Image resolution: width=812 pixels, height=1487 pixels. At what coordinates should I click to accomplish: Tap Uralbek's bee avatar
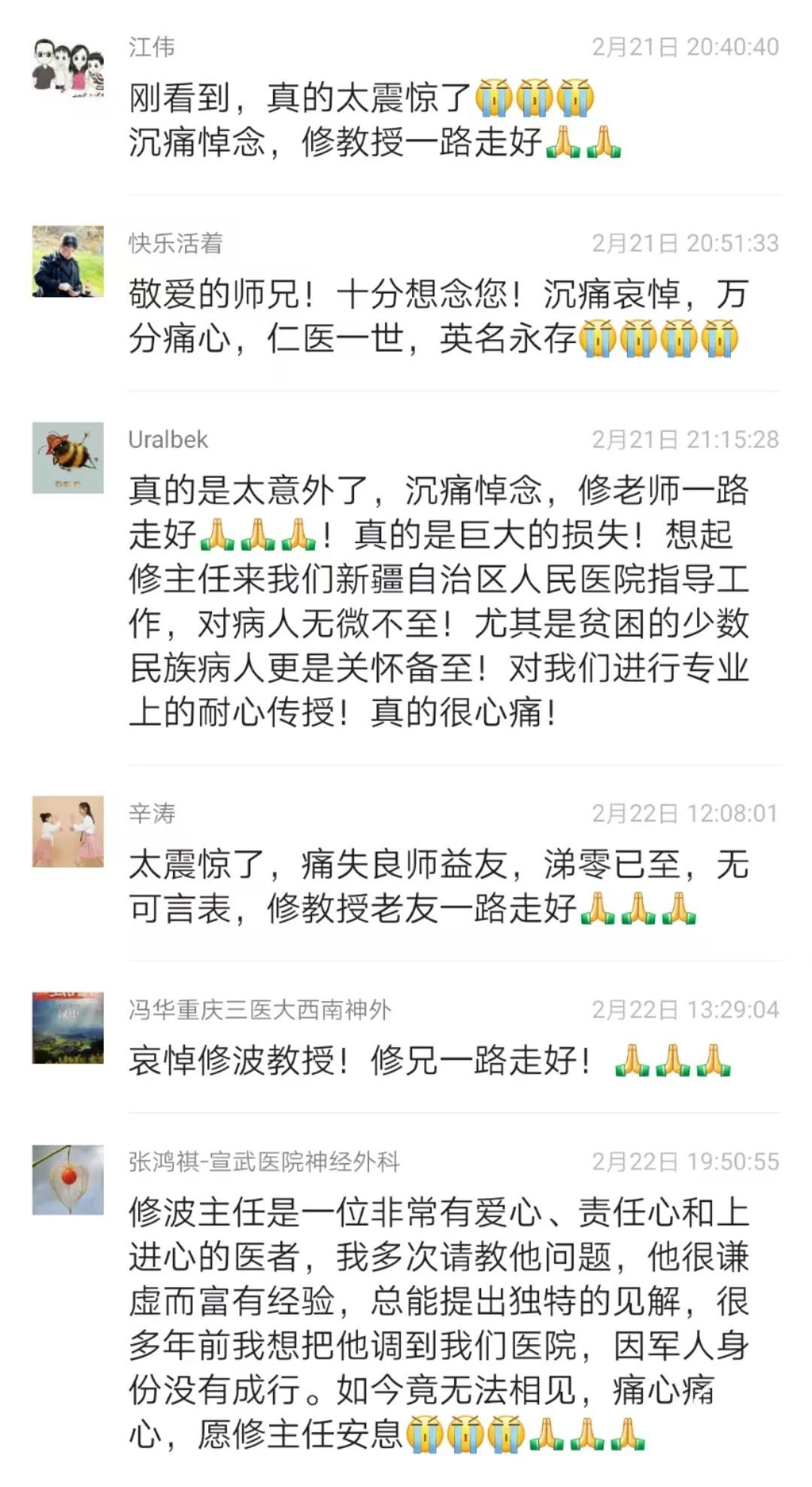point(68,457)
